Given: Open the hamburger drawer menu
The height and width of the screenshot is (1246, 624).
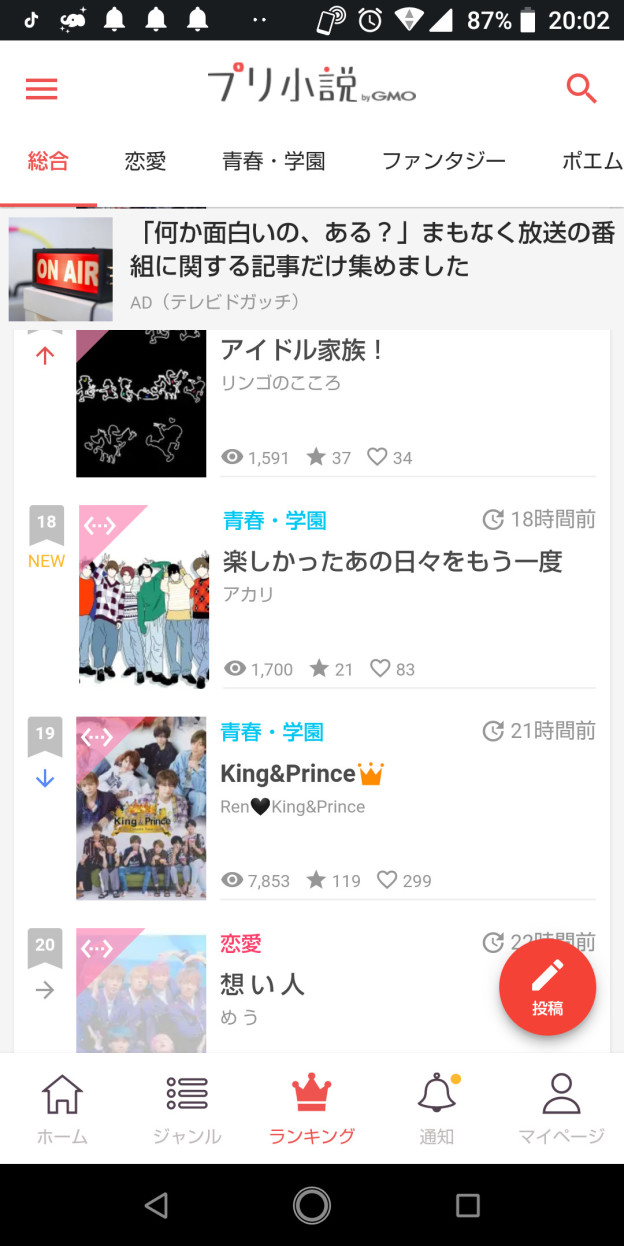Looking at the screenshot, I should (41, 88).
